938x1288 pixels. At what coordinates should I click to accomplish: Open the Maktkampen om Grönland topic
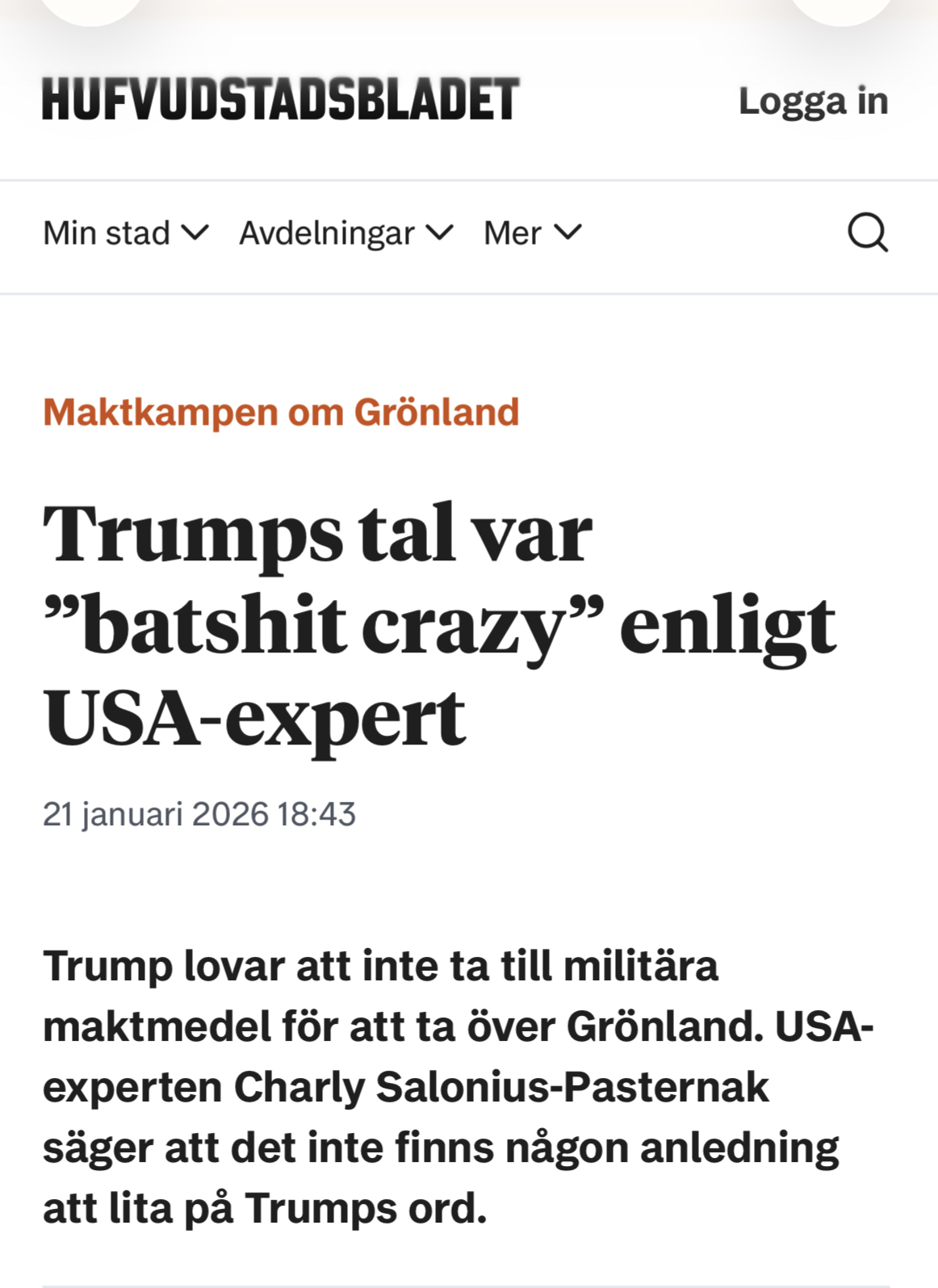pyautogui.click(x=280, y=412)
